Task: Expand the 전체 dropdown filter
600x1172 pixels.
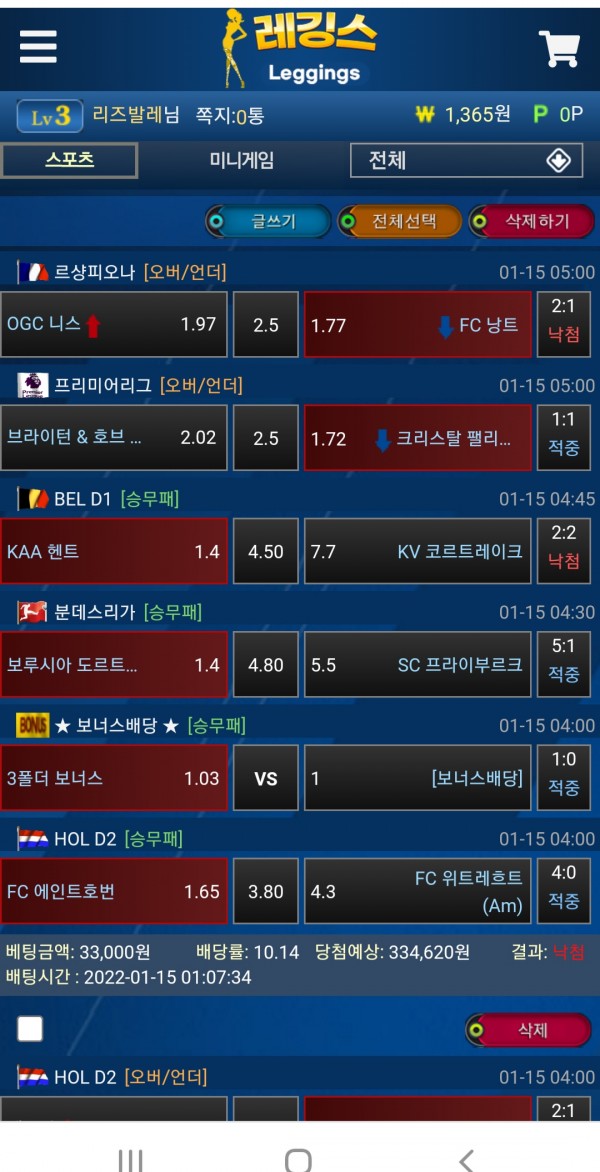Action: click(x=466, y=161)
